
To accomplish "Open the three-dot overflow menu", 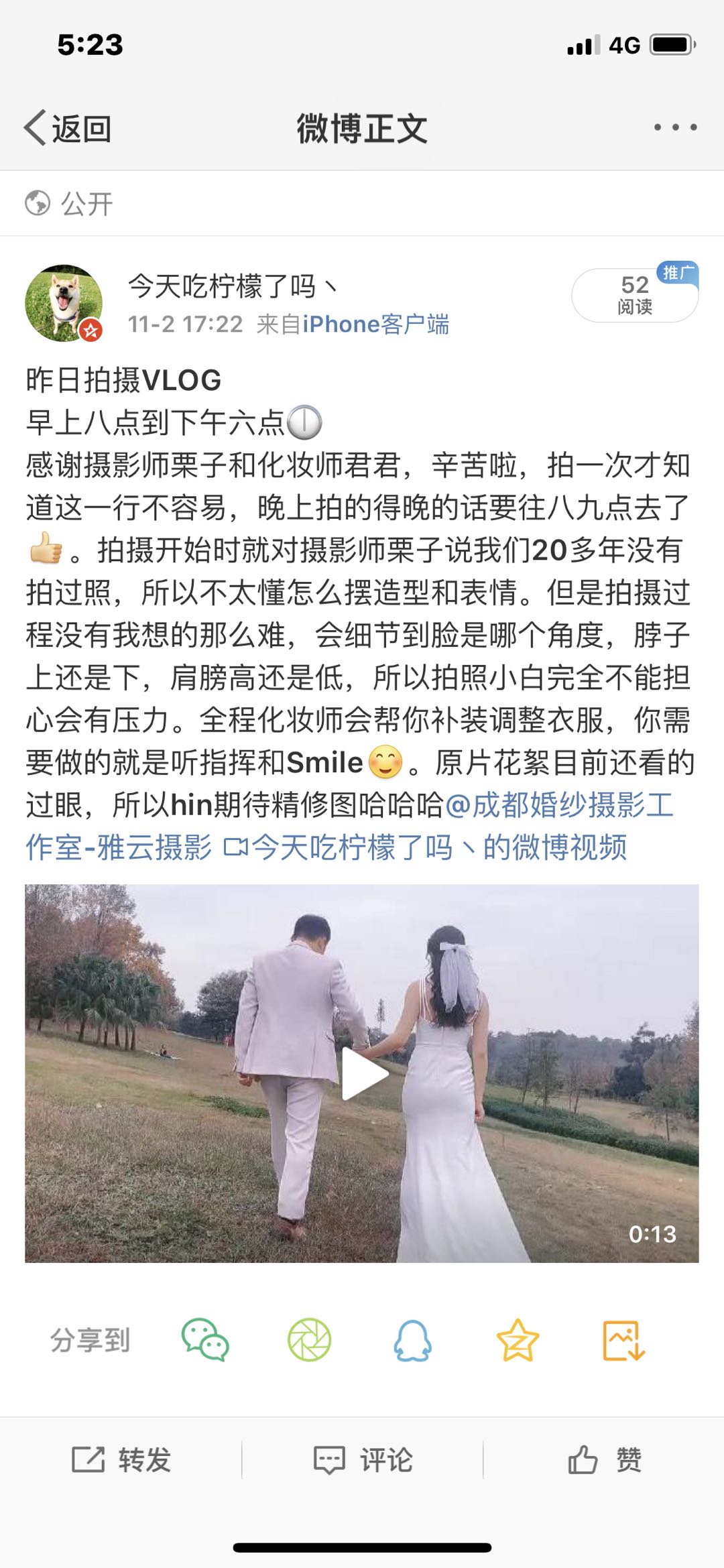I will (x=675, y=127).
